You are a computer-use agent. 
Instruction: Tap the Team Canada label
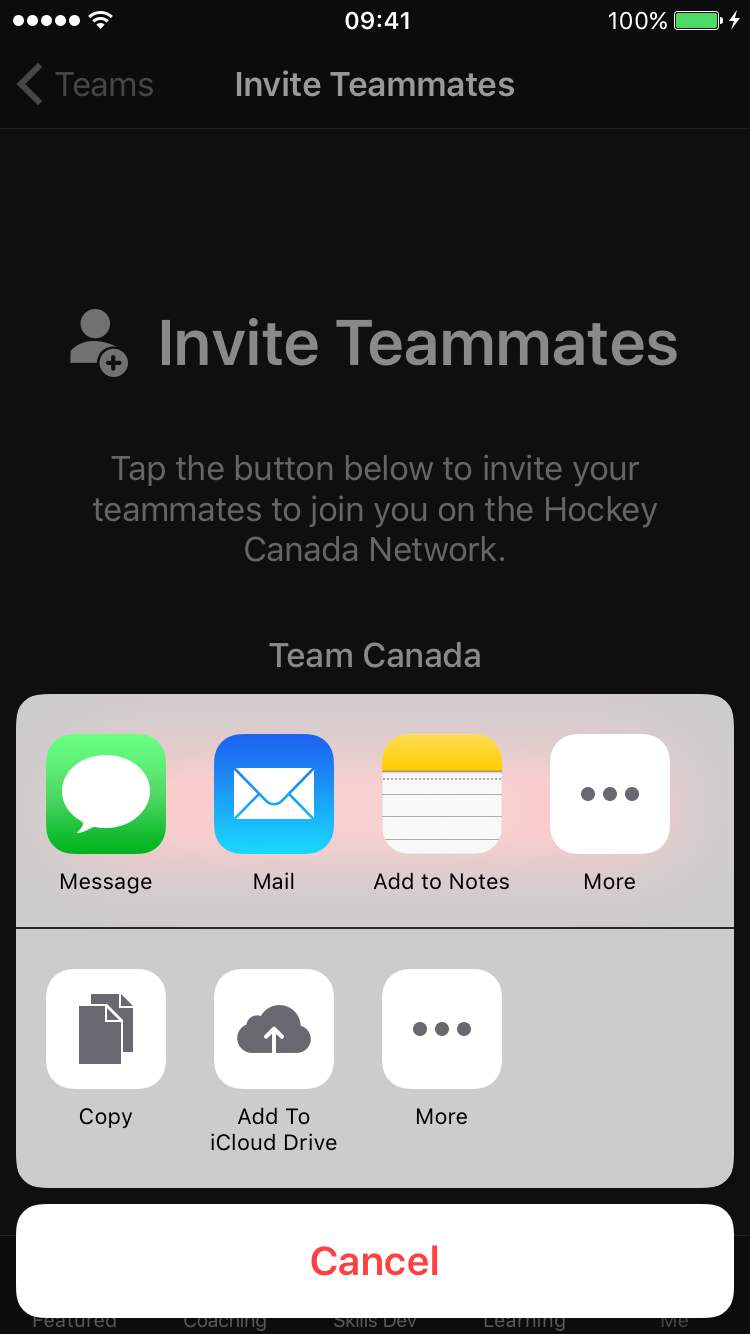[x=375, y=655]
